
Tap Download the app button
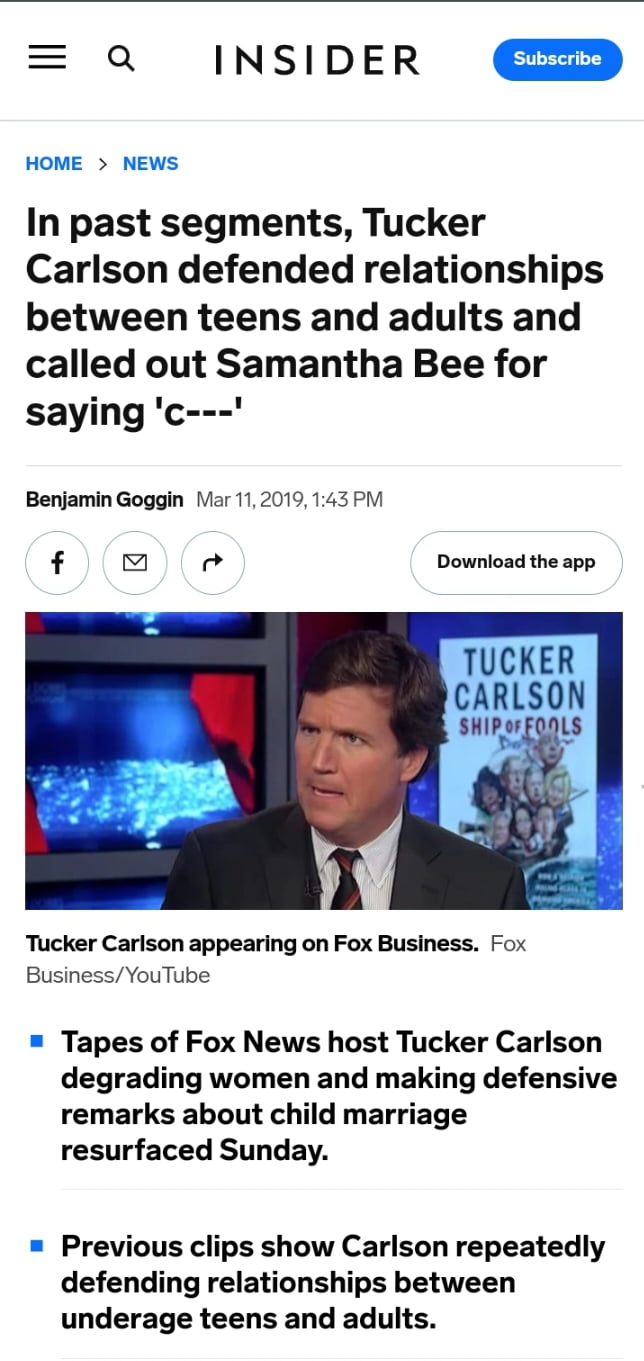(516, 562)
